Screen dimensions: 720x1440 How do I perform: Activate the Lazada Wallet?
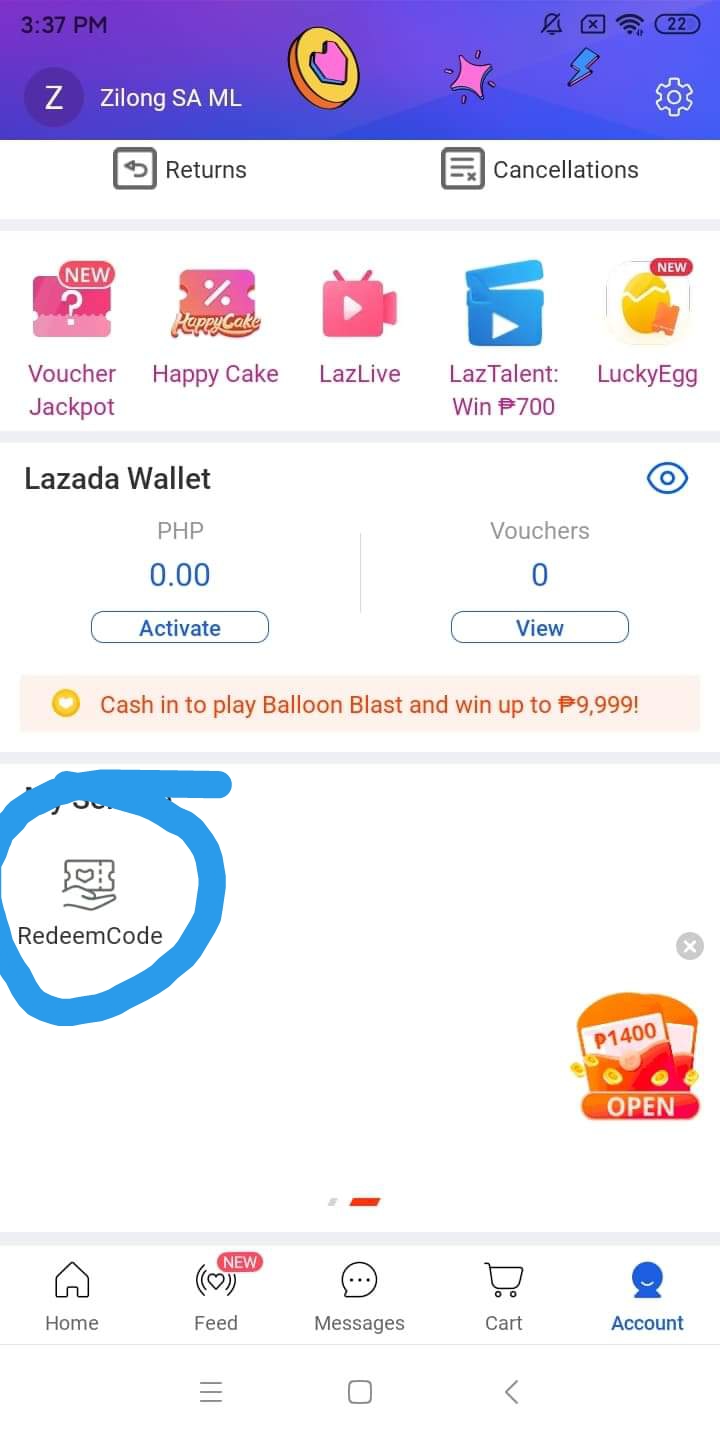pos(180,628)
